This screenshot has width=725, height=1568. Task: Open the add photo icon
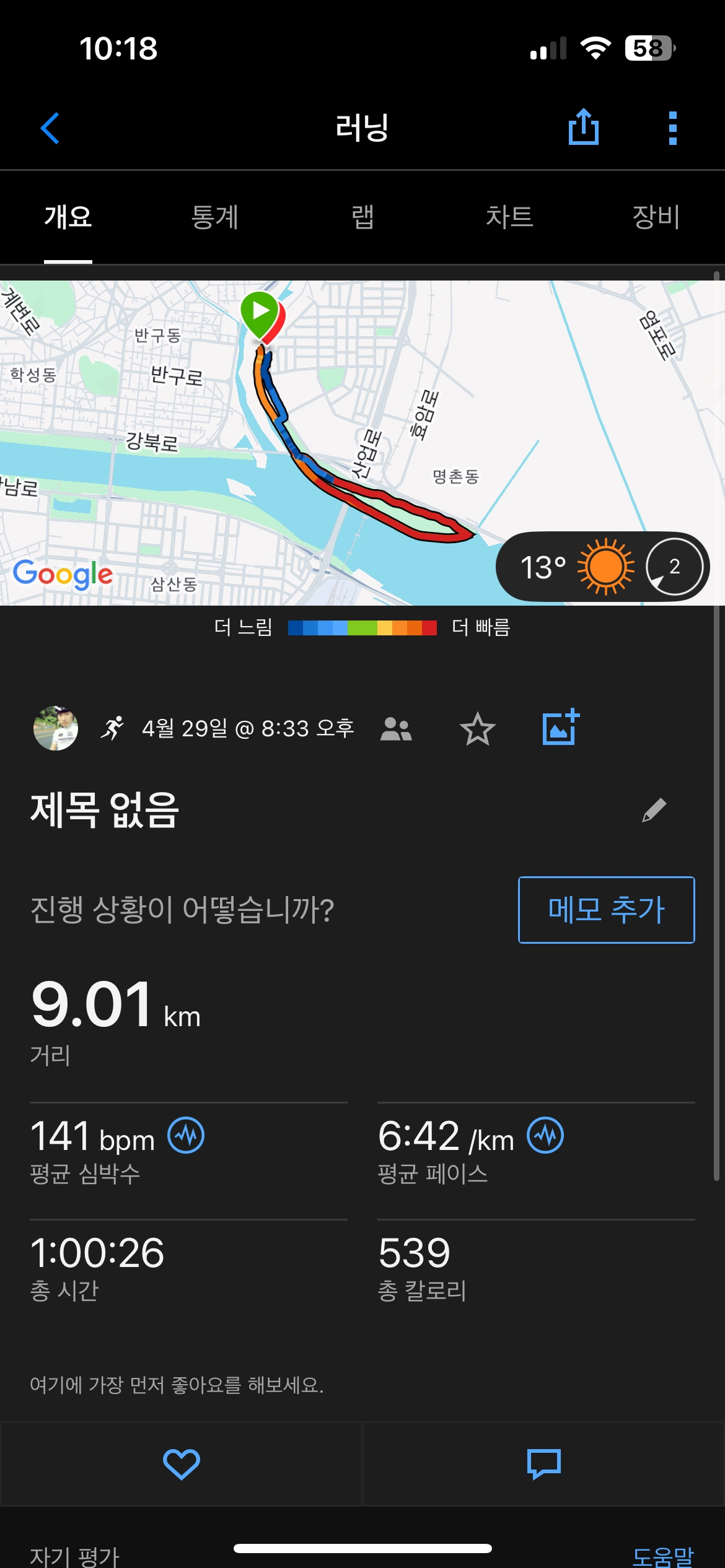coord(561,729)
